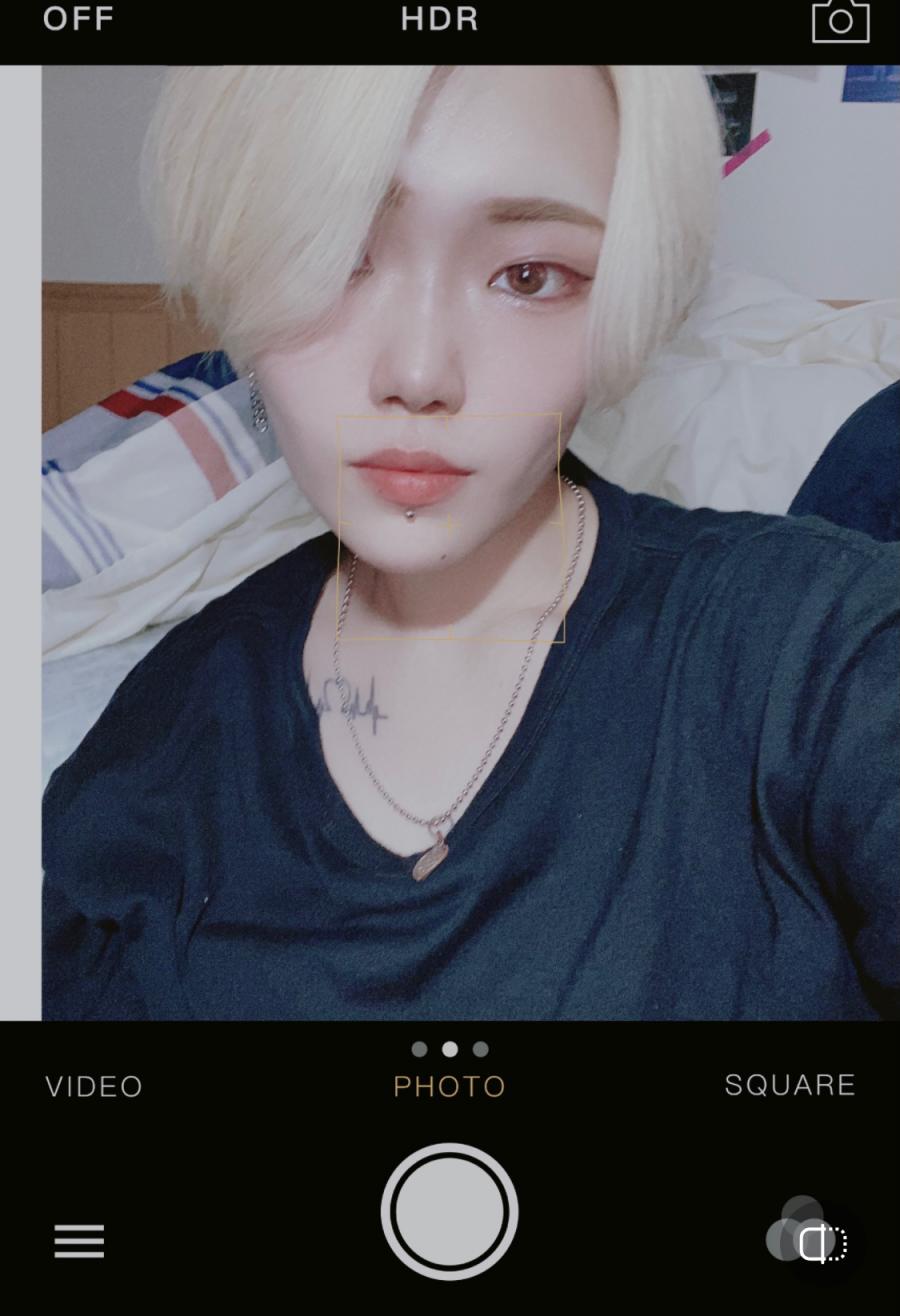Image resolution: width=900 pixels, height=1316 pixels.
Task: Take a photo with the shutter button
Action: (x=449, y=1211)
